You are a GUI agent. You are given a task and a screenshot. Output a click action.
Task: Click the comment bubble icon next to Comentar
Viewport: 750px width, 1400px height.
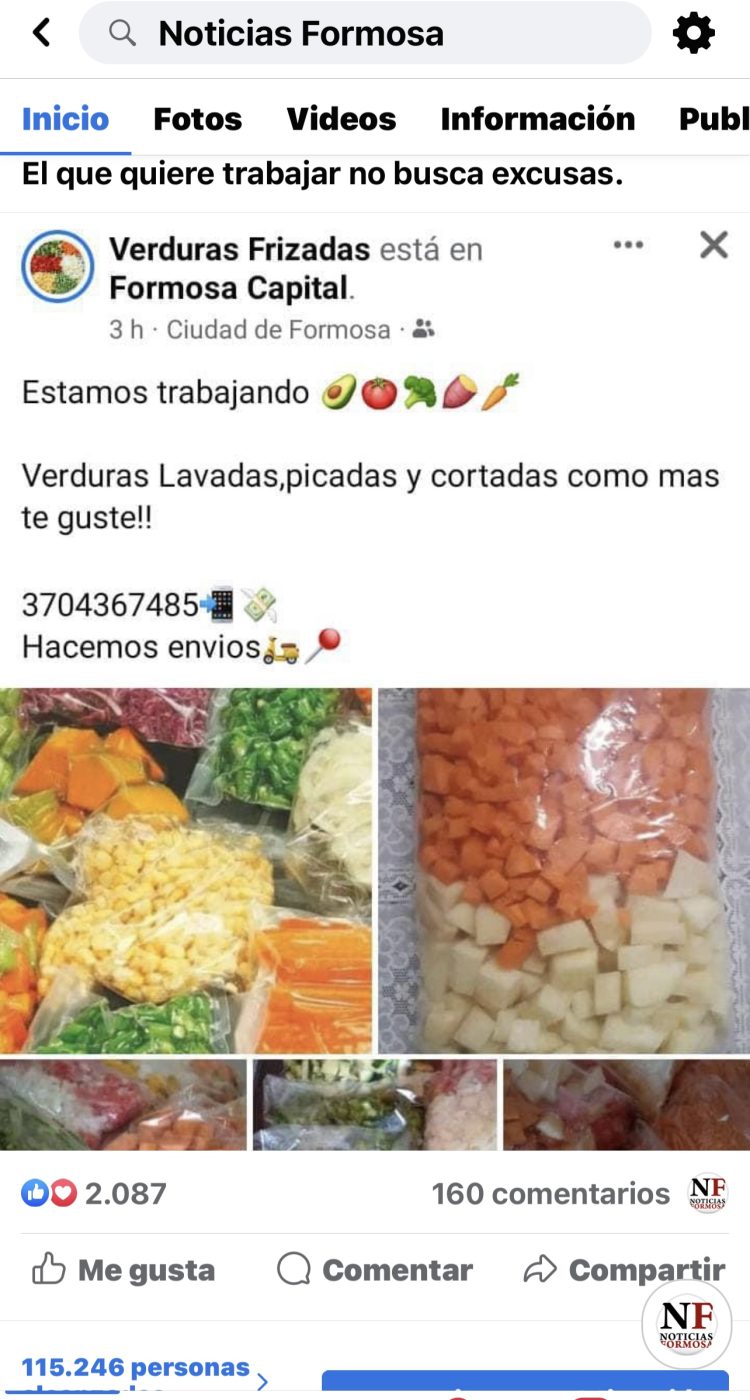(x=295, y=1270)
